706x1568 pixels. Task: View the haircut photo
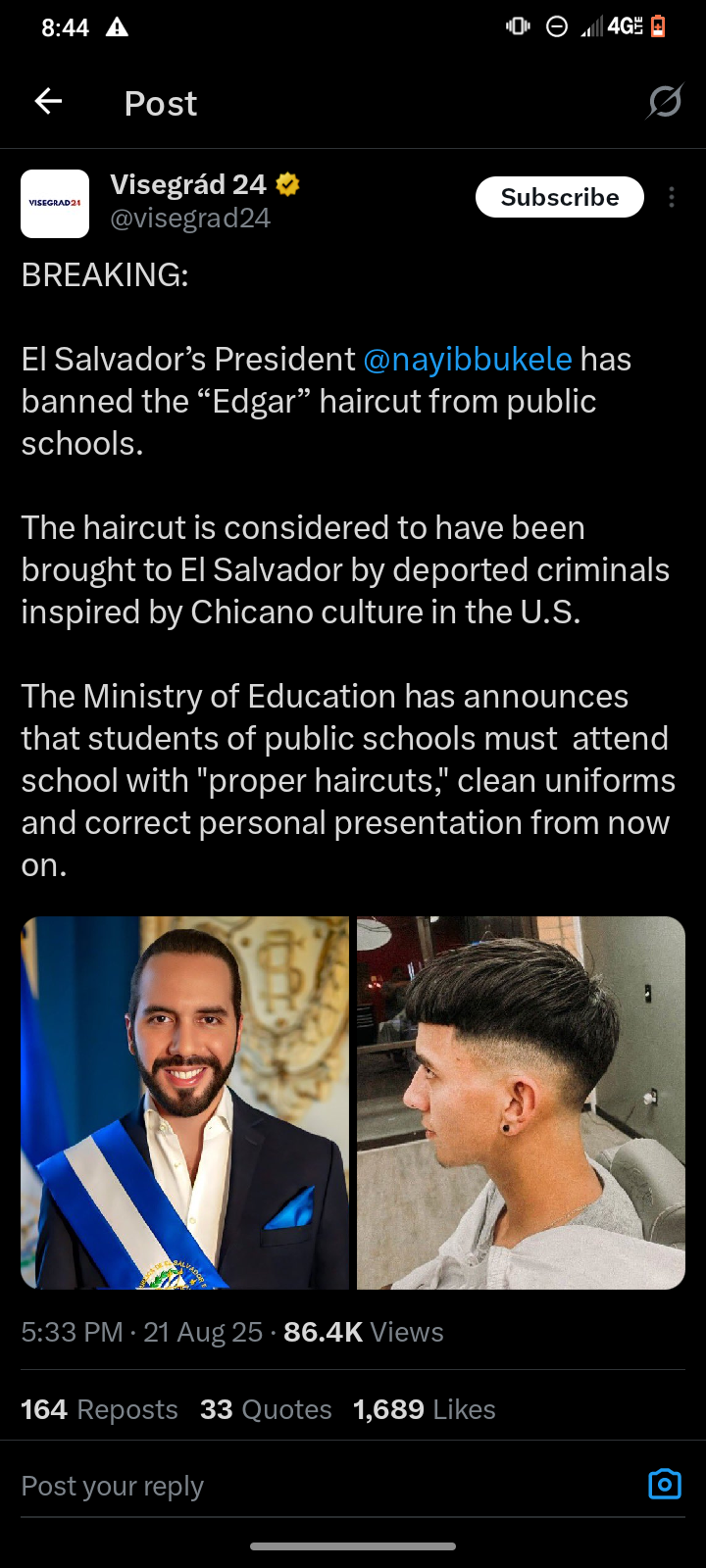pyautogui.click(x=521, y=1102)
